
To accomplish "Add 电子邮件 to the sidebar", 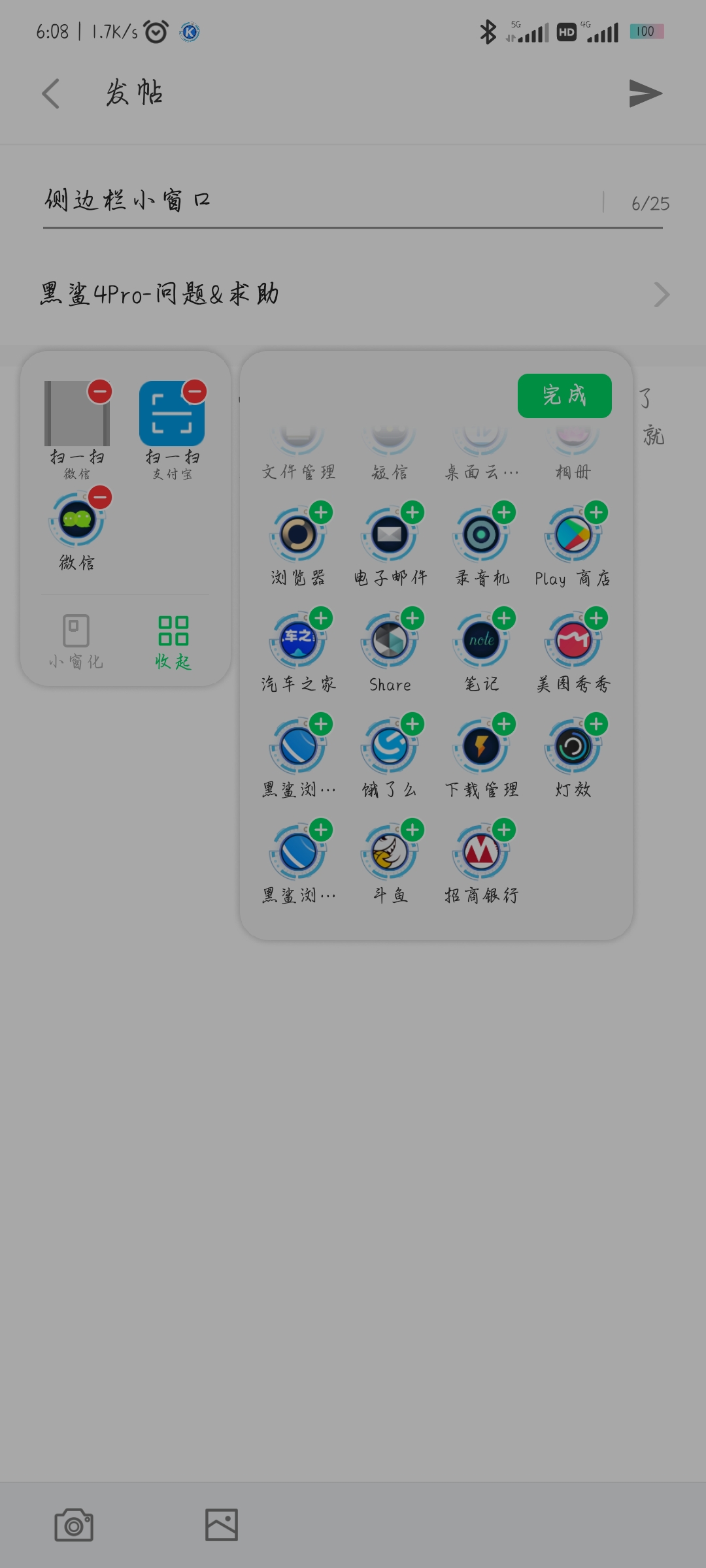I will (412, 513).
